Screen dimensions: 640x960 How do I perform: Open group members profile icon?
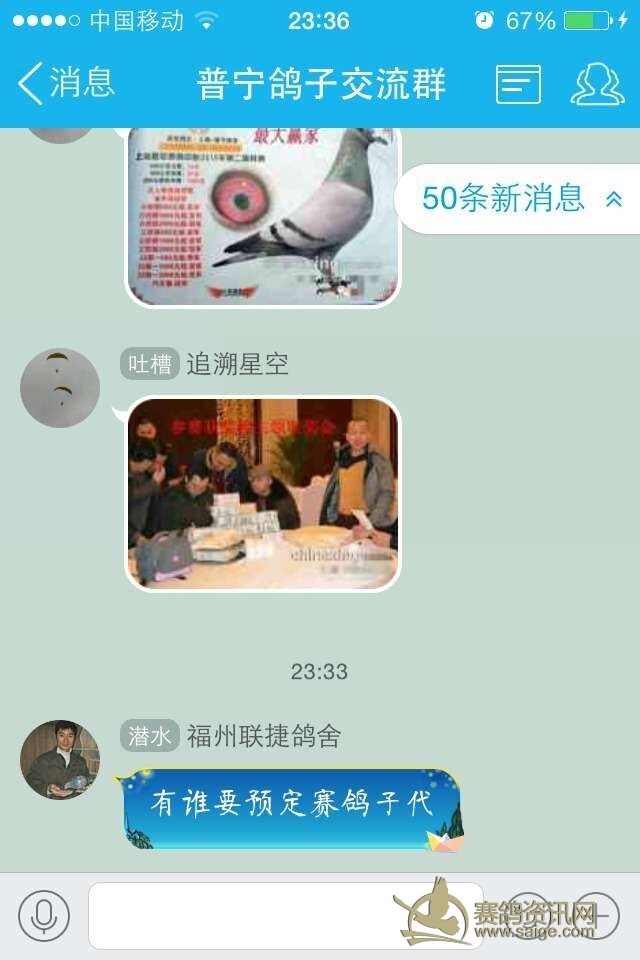pyautogui.click(x=597, y=84)
